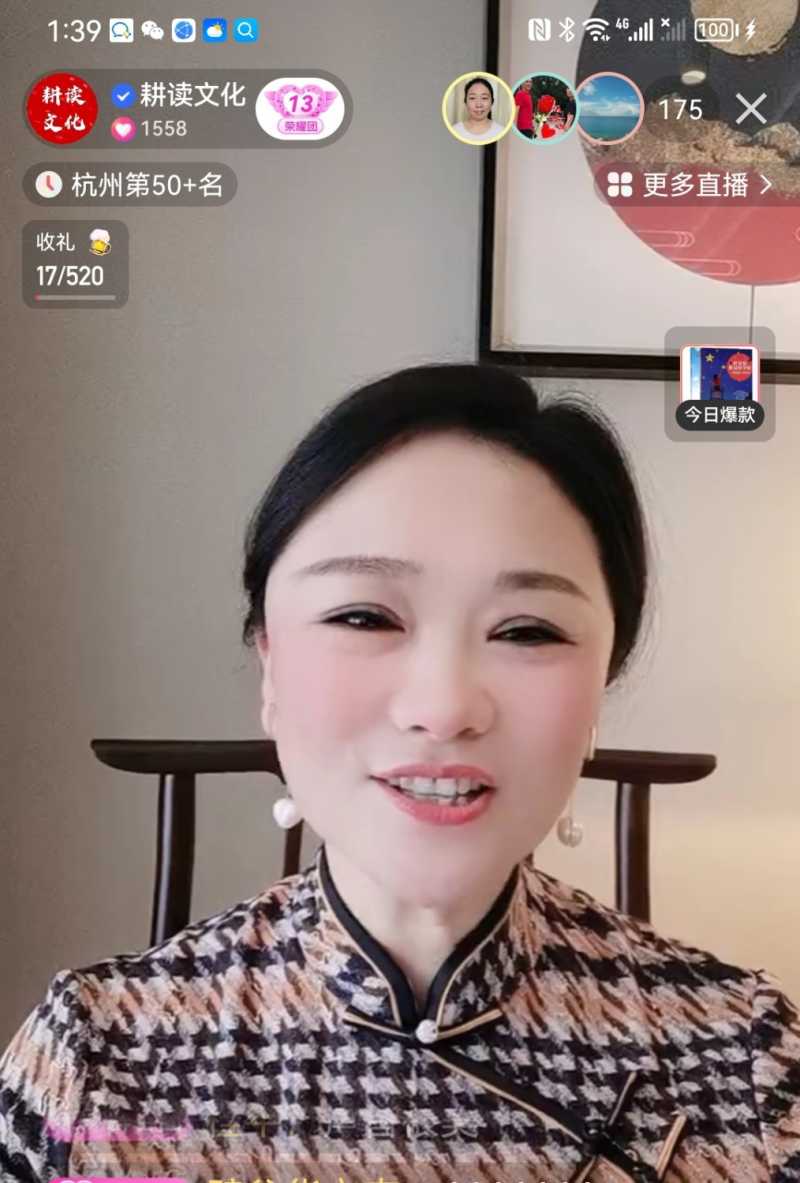Close the livestream with the X
Screen dimensions: 800x1183
751,110
